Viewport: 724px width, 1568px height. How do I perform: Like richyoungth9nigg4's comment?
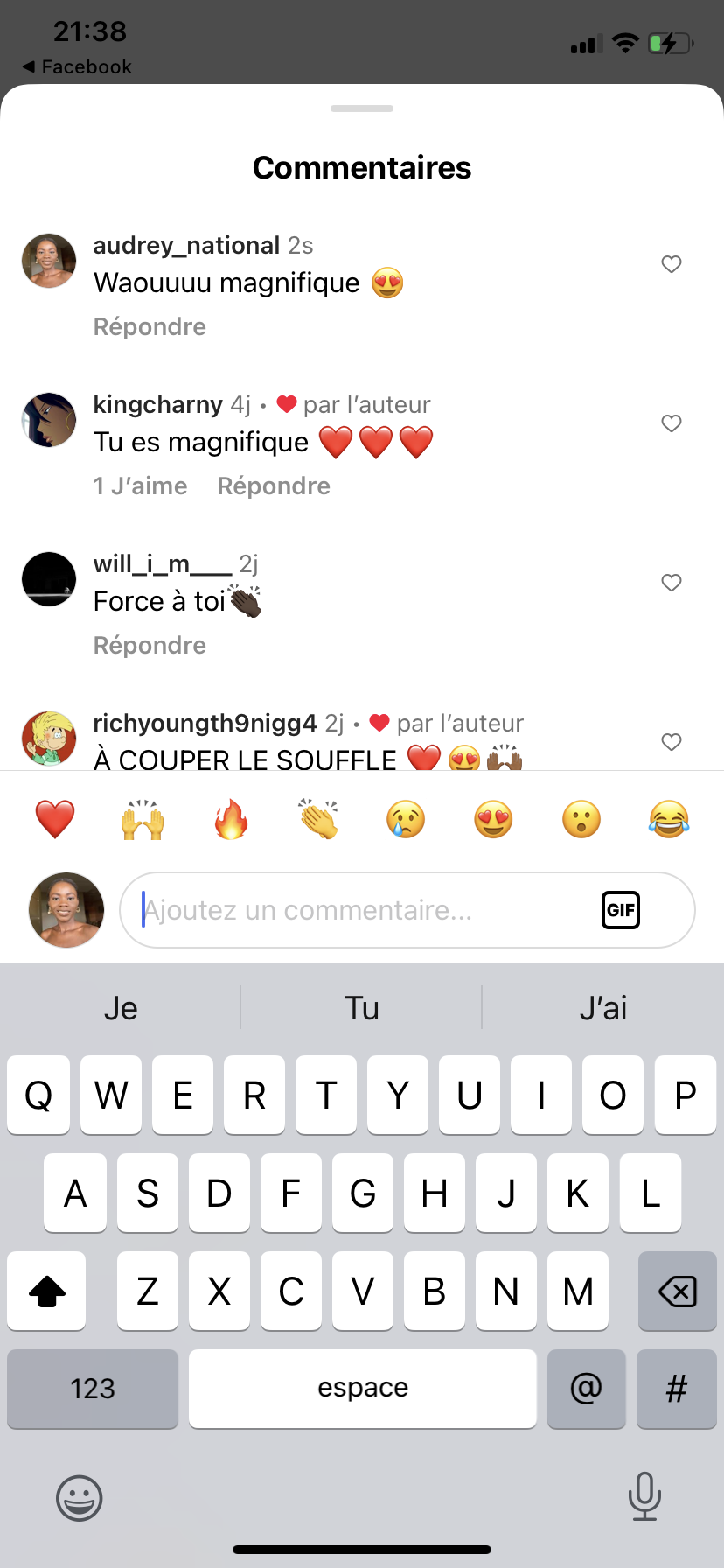tap(671, 742)
